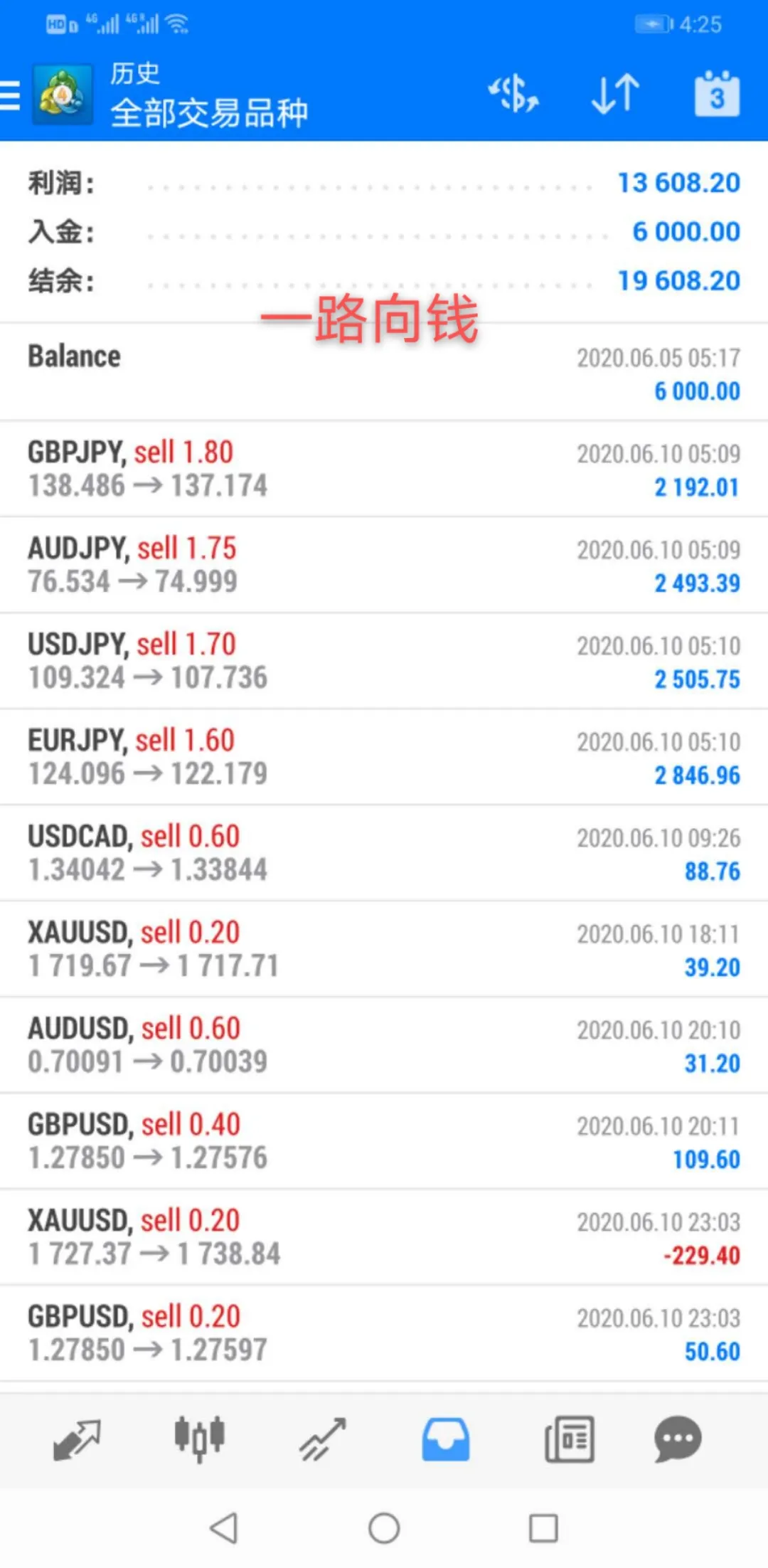The image size is (768, 1568).
Task: Switch to the Quotes tab
Action: (77, 1439)
